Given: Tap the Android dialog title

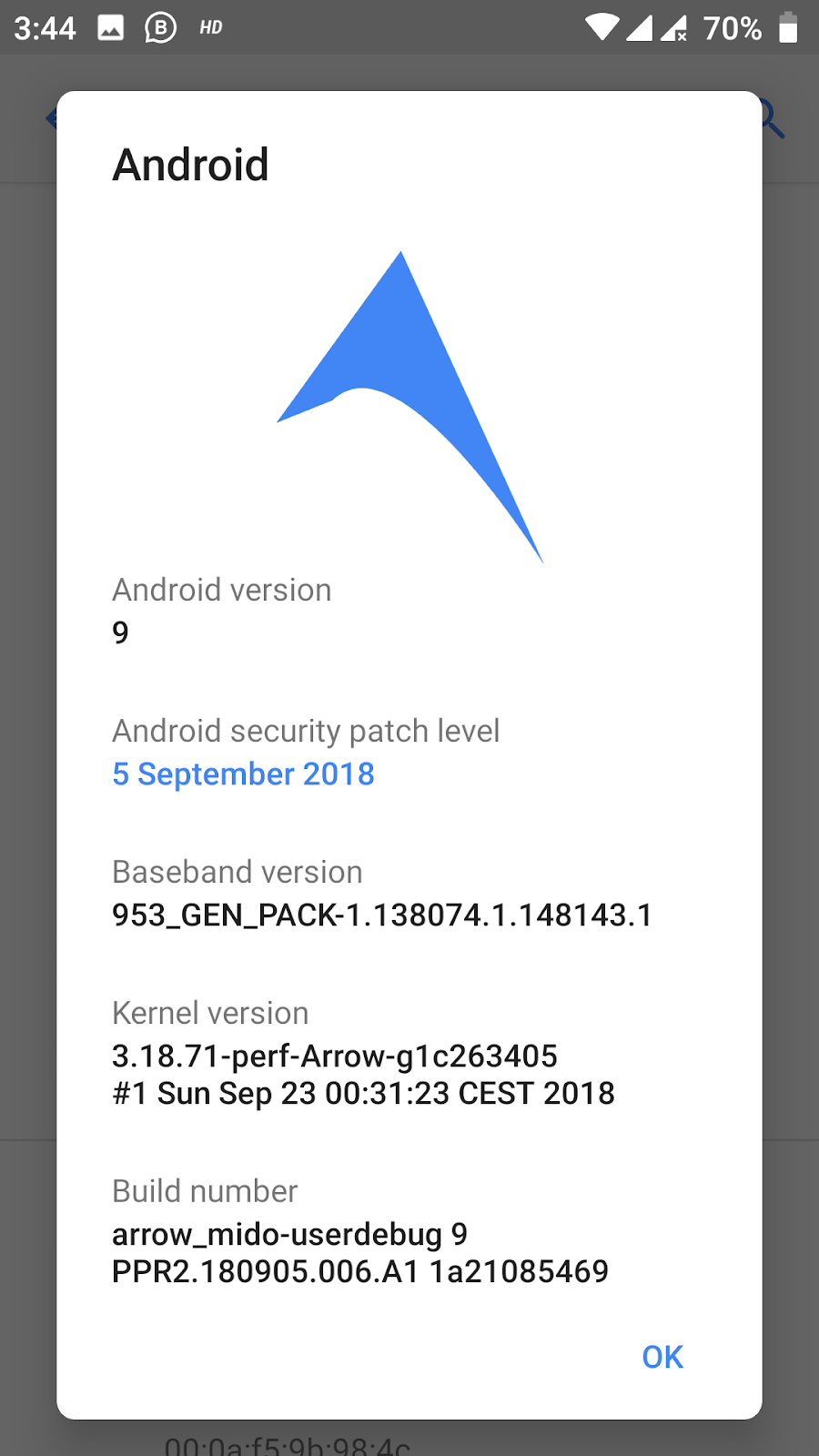Looking at the screenshot, I should 190,165.
